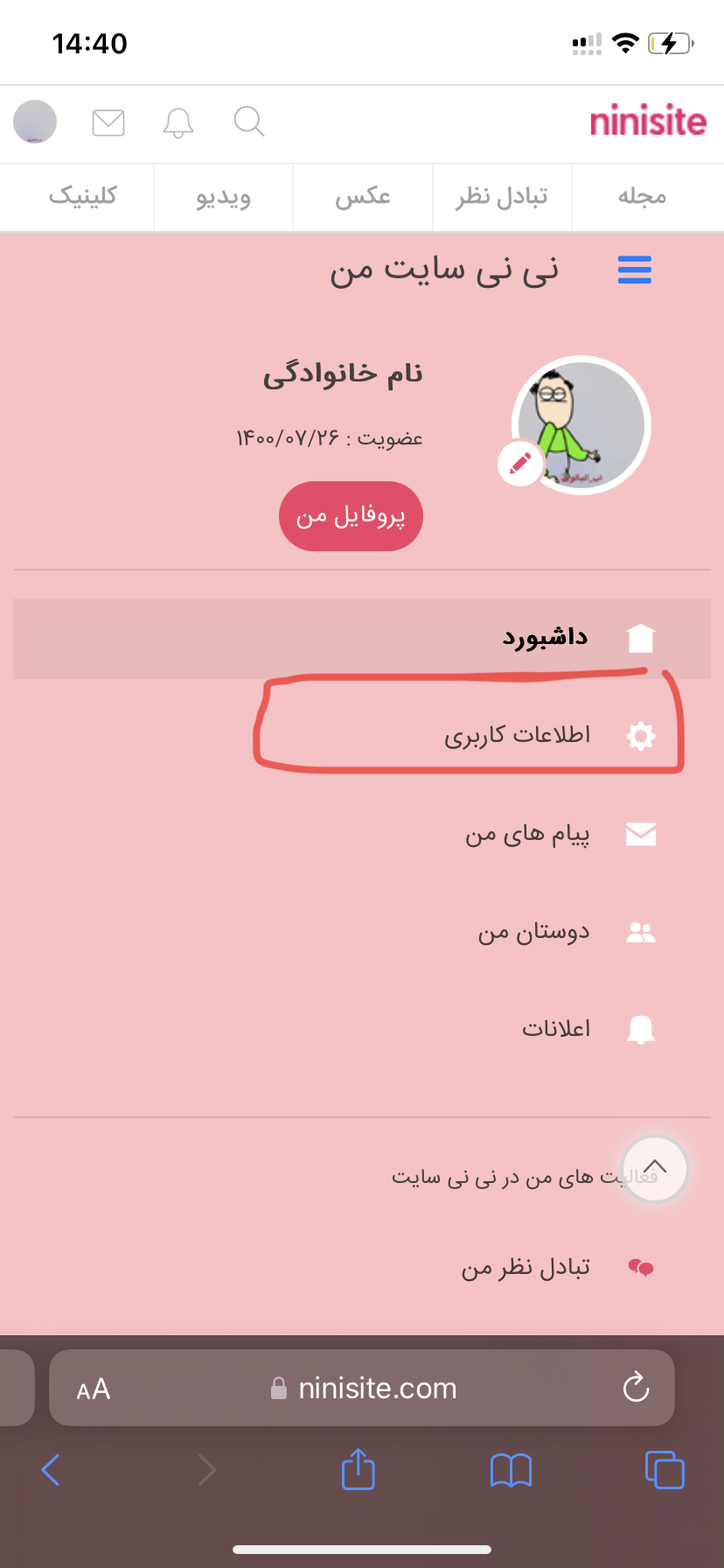Open the blue hamburger menu
This screenshot has height=1568, width=724.
coord(635,269)
